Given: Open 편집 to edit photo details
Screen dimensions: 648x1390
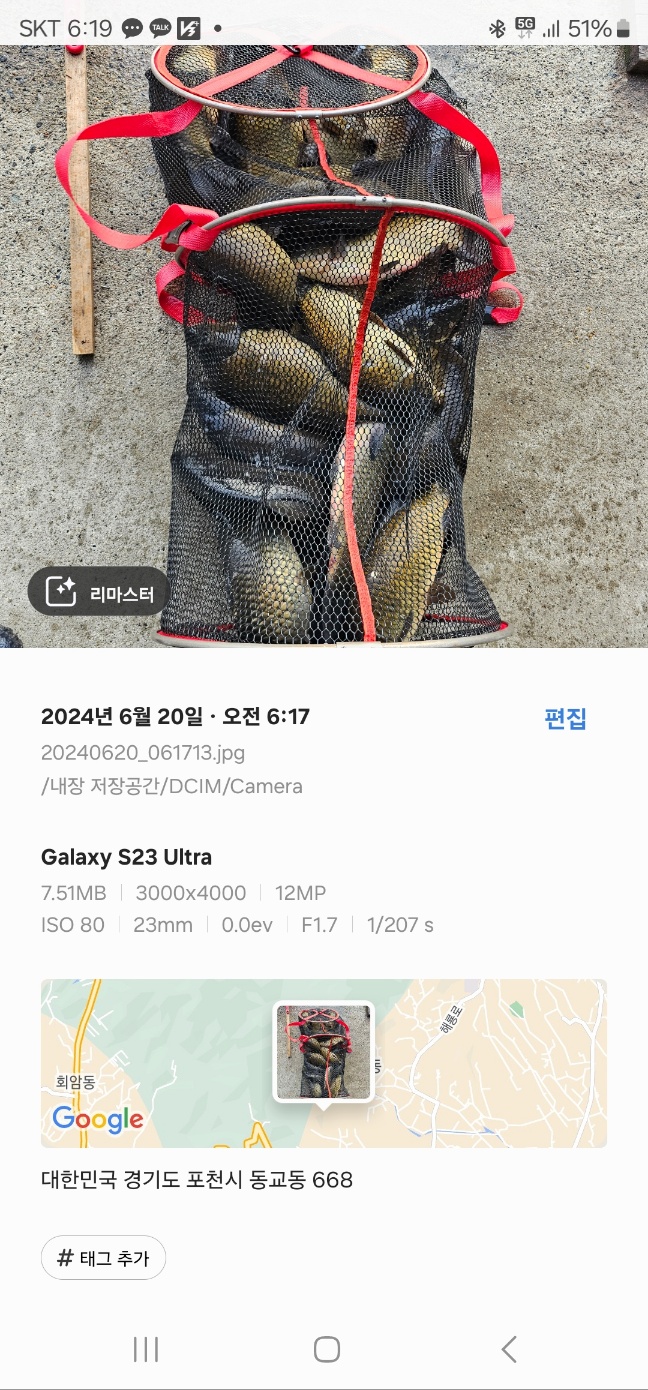Looking at the screenshot, I should click(565, 719).
